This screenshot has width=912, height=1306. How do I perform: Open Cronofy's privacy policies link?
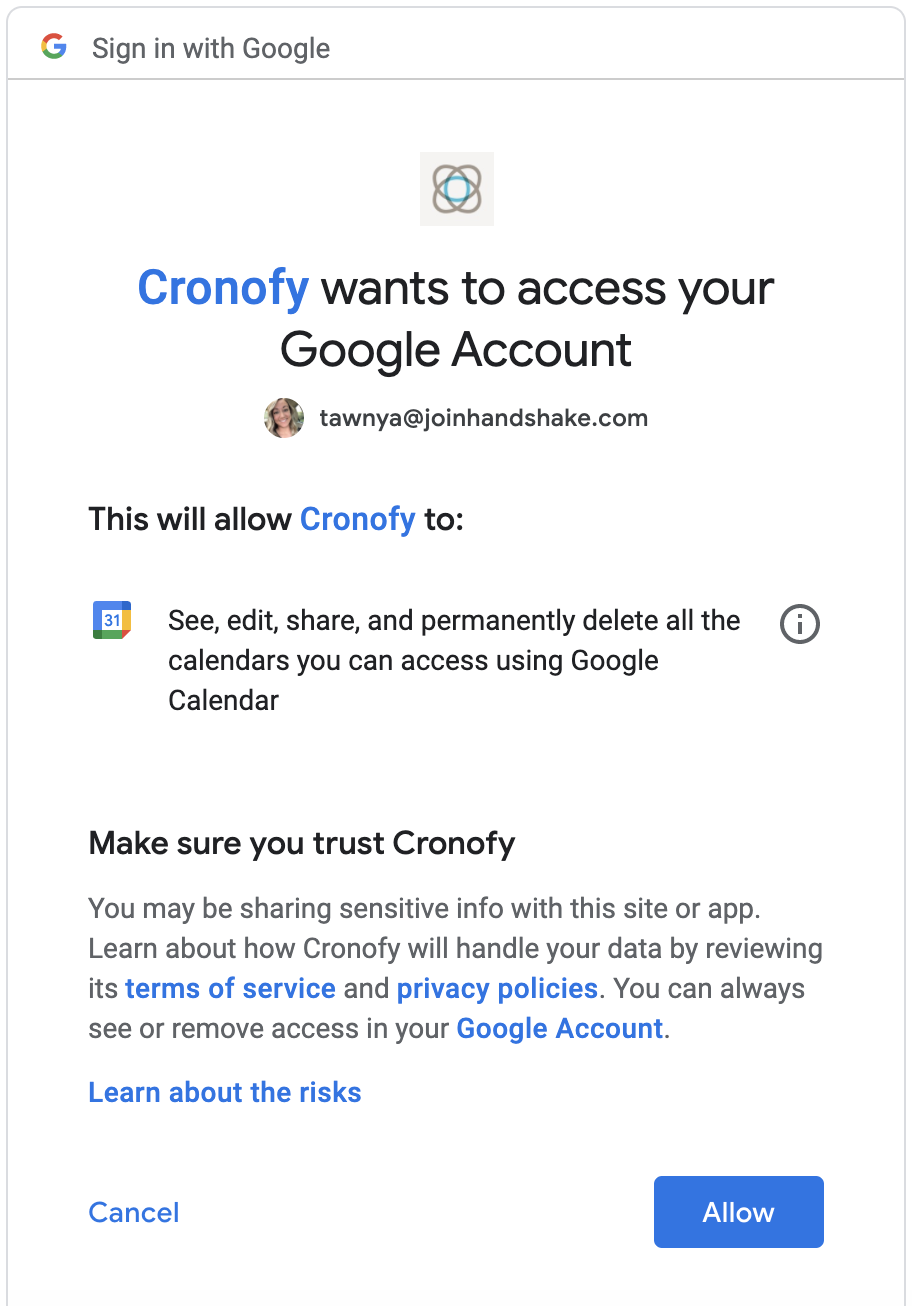pos(497,988)
